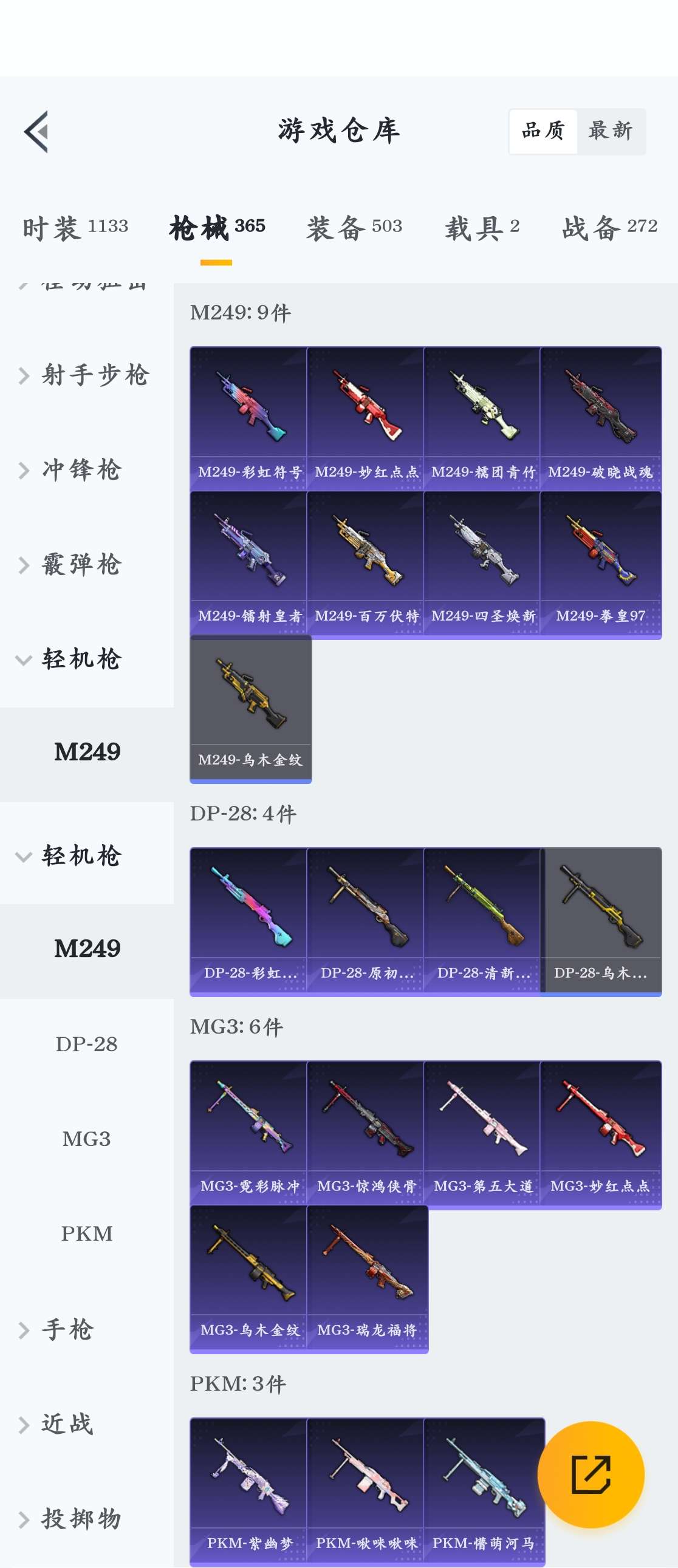678x1568 pixels.
Task: View the MG3-瑞龙福将 skin
Action: 368,1277
